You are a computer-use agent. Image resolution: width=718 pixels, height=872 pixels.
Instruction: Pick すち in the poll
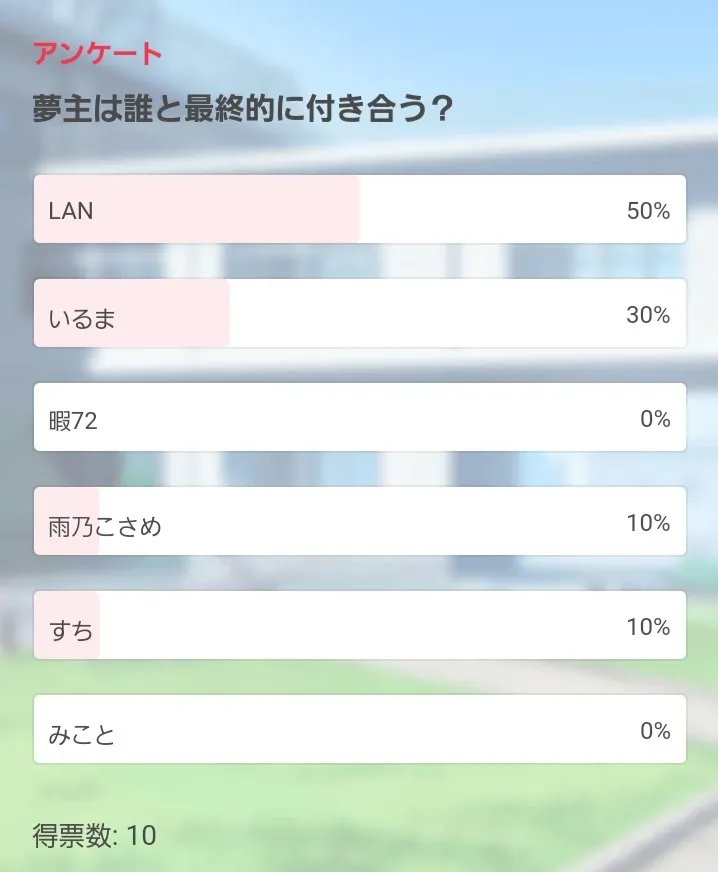tap(359, 626)
